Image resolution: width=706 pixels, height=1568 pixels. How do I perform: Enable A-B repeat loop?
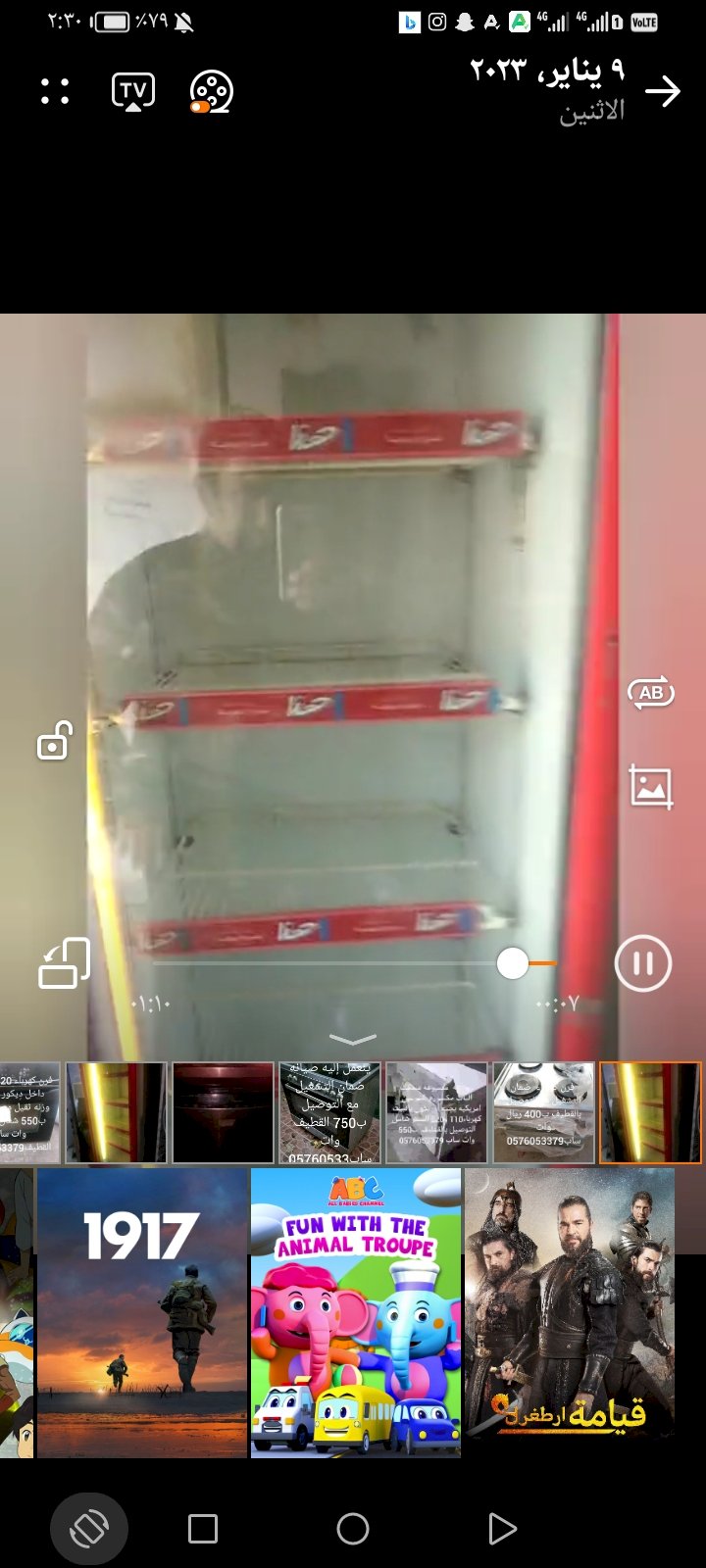pos(651,693)
